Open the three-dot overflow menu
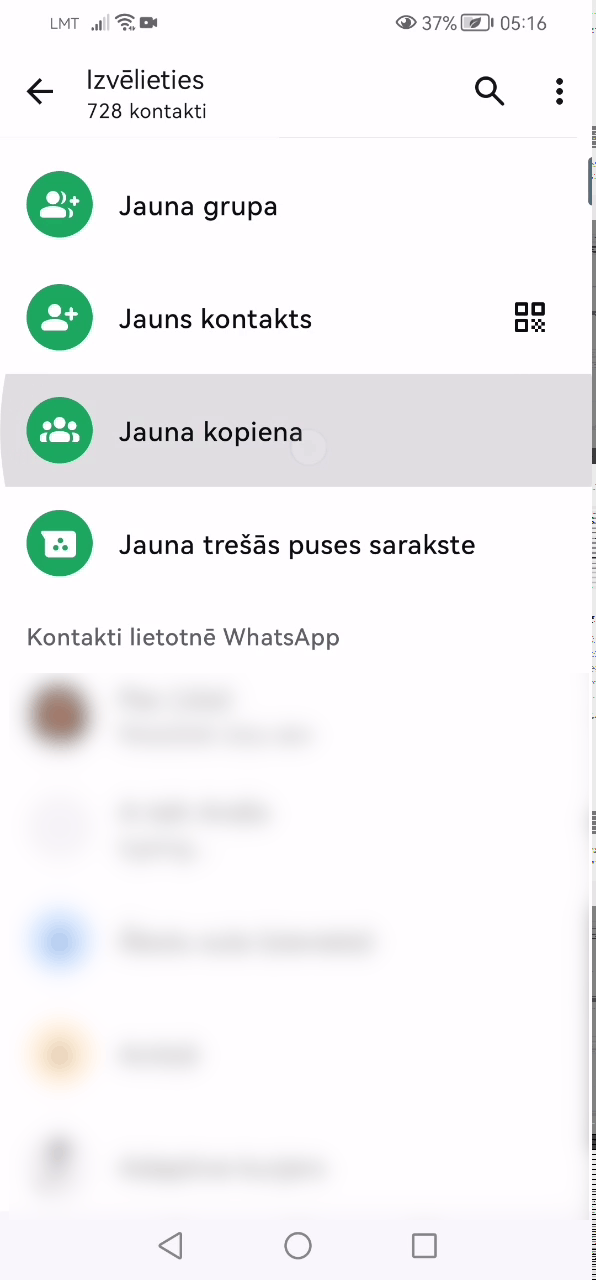Image resolution: width=596 pixels, height=1280 pixels. tap(559, 91)
